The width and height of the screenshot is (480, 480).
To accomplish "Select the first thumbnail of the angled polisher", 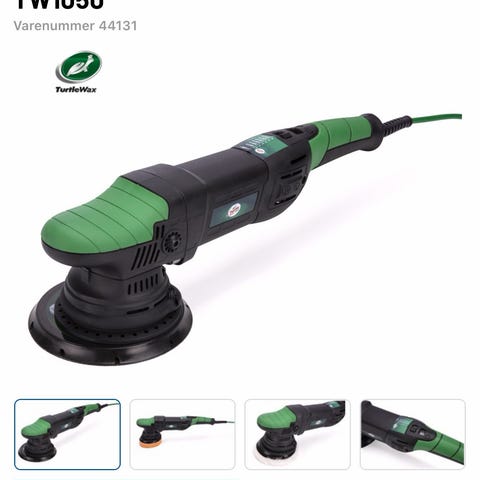I will click(x=67, y=434).
